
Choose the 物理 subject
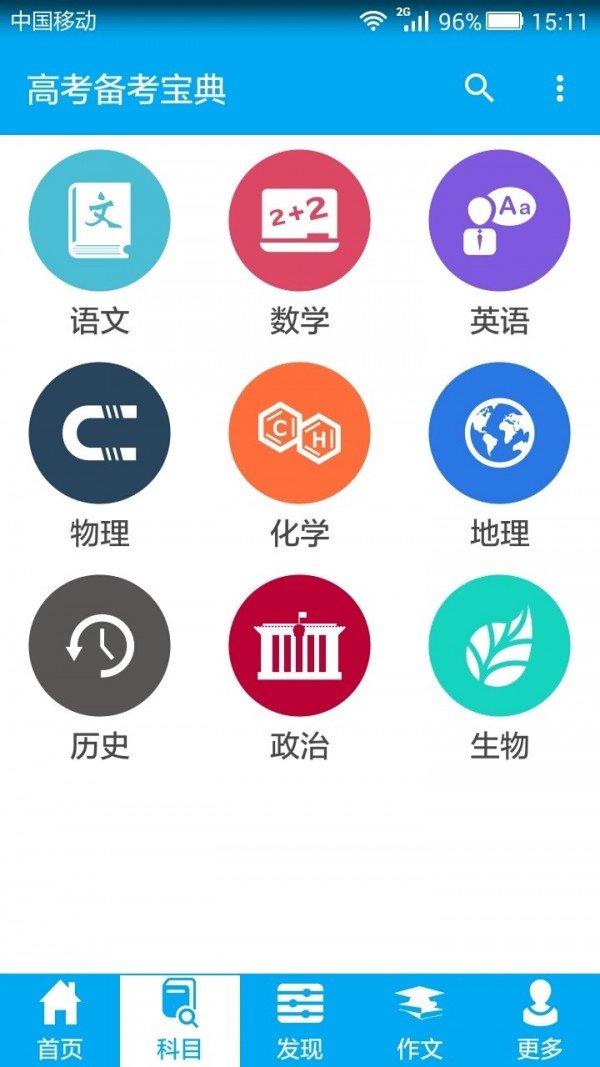pyautogui.click(x=99, y=433)
